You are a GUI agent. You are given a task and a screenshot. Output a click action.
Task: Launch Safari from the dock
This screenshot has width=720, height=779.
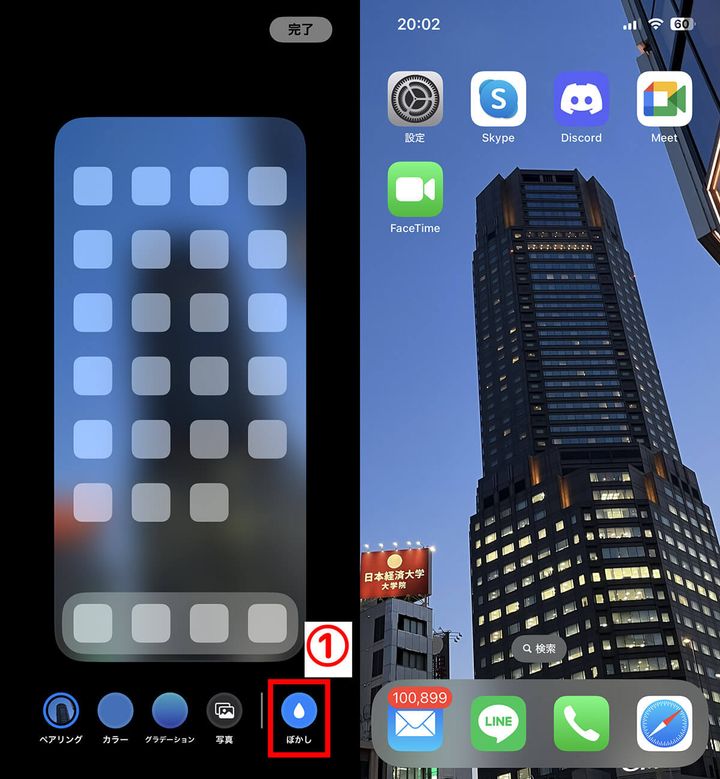click(x=664, y=723)
